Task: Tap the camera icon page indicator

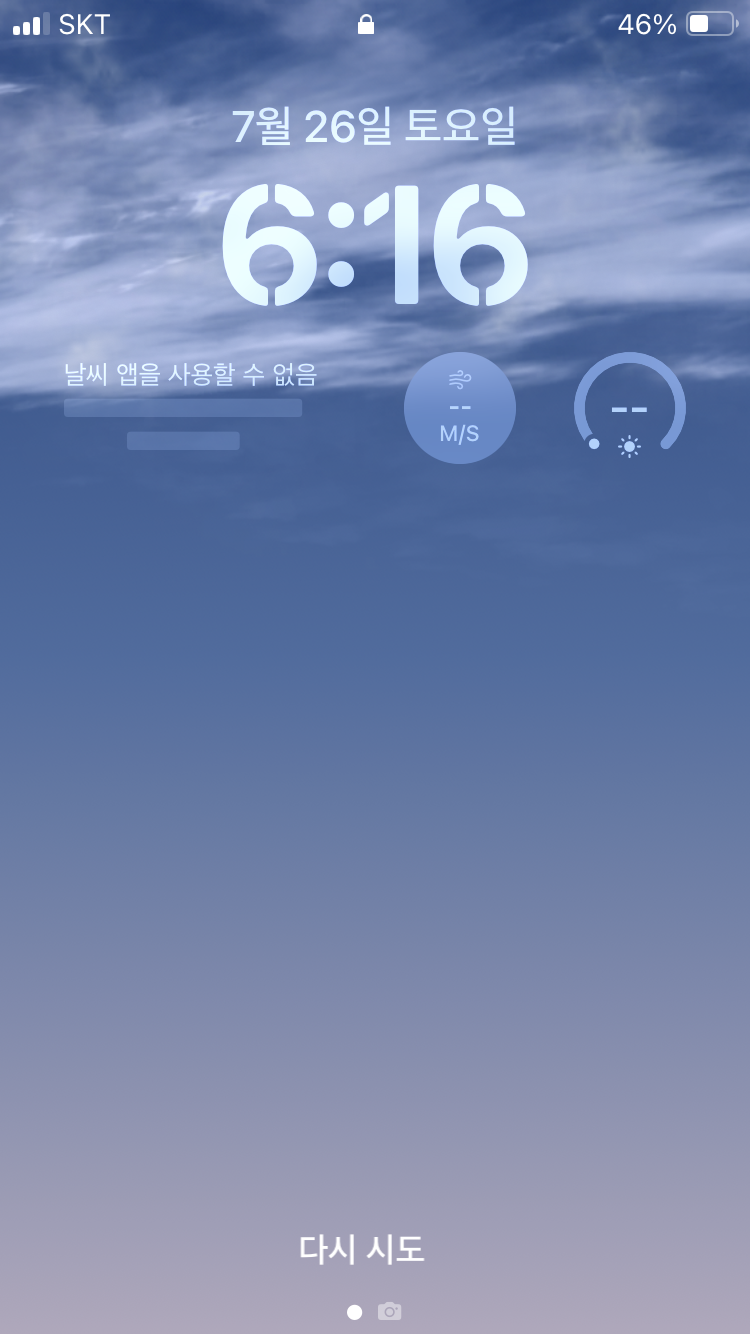Action: click(389, 1311)
